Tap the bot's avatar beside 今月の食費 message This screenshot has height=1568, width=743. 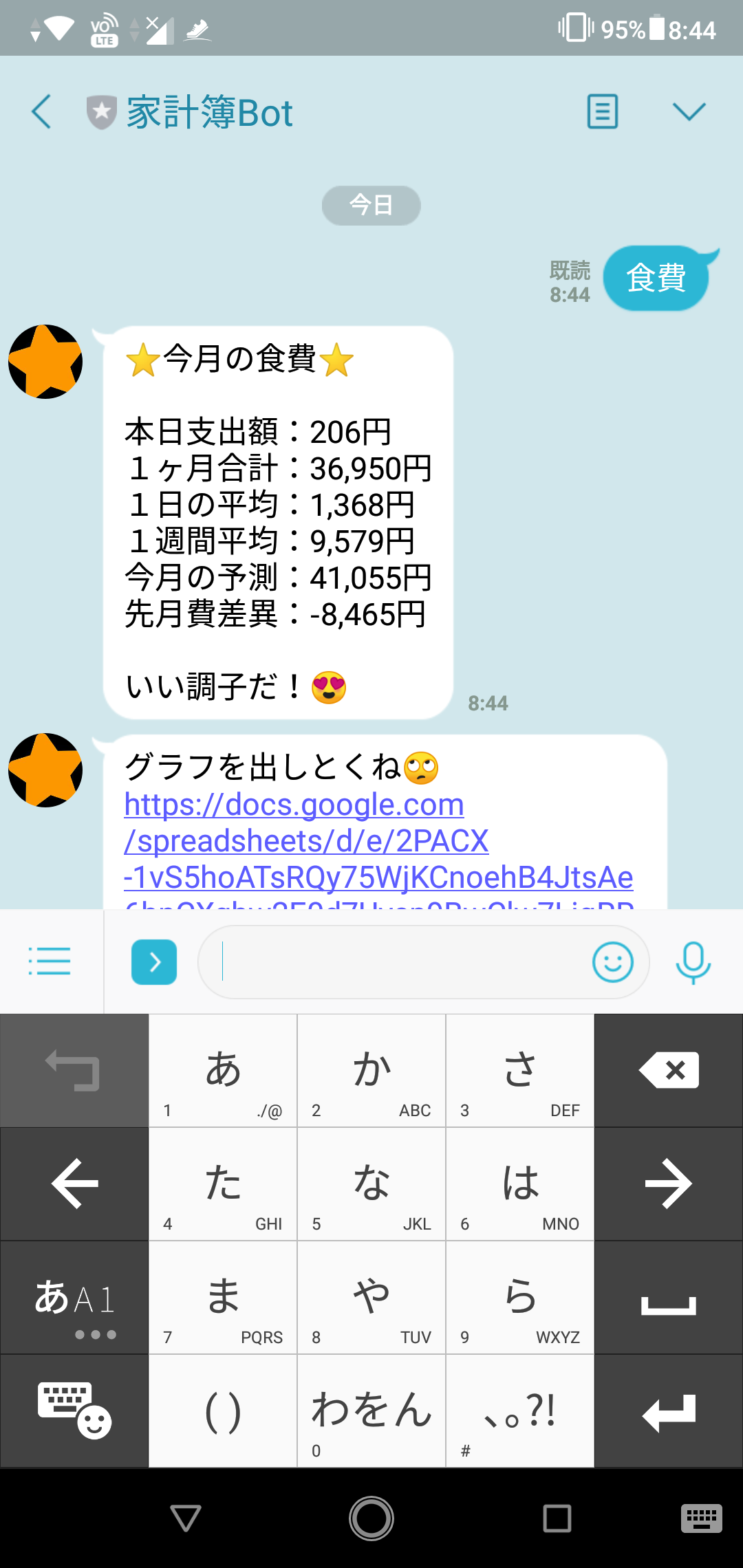point(45,362)
